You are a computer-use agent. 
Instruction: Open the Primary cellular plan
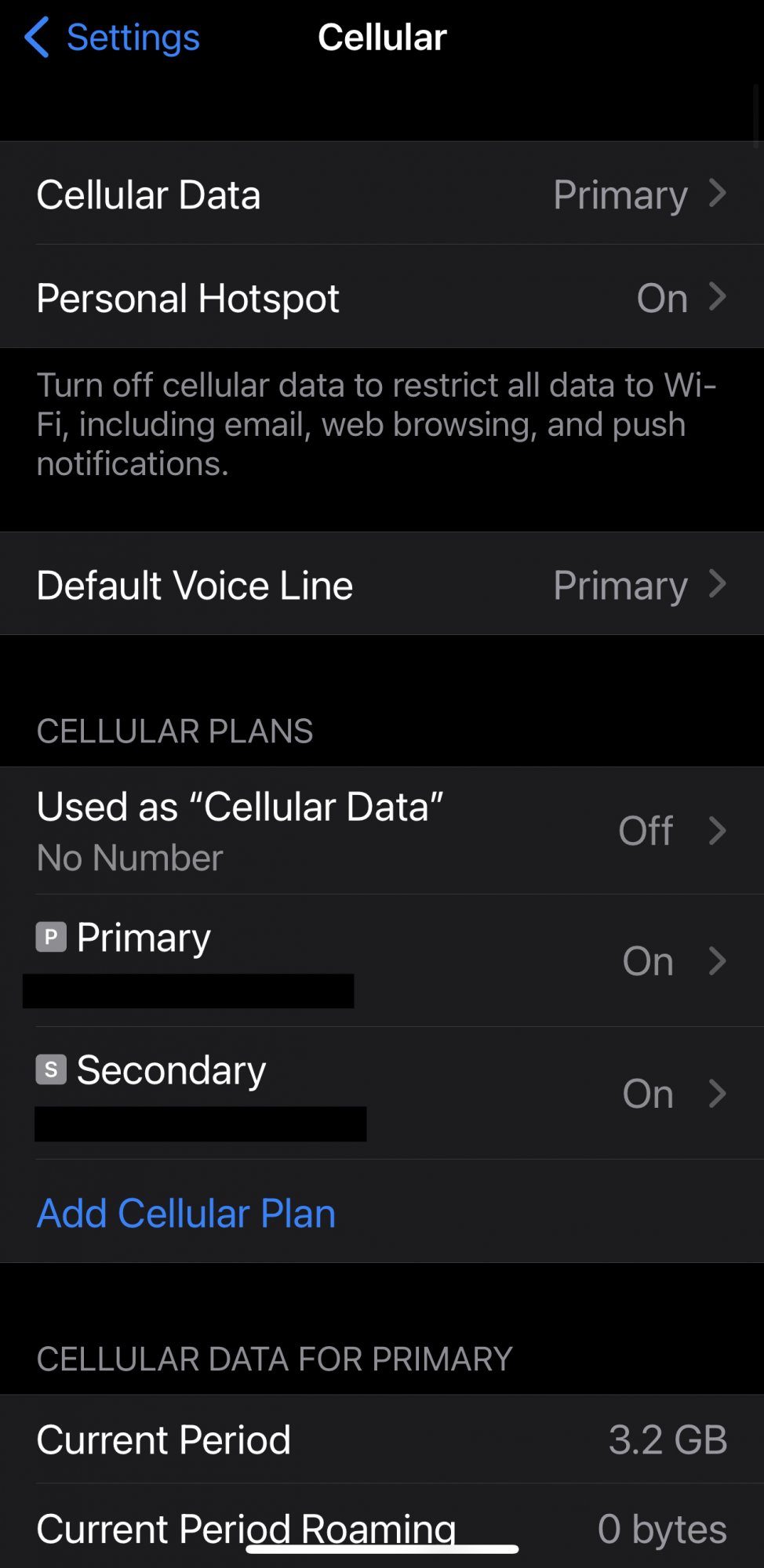(382, 961)
